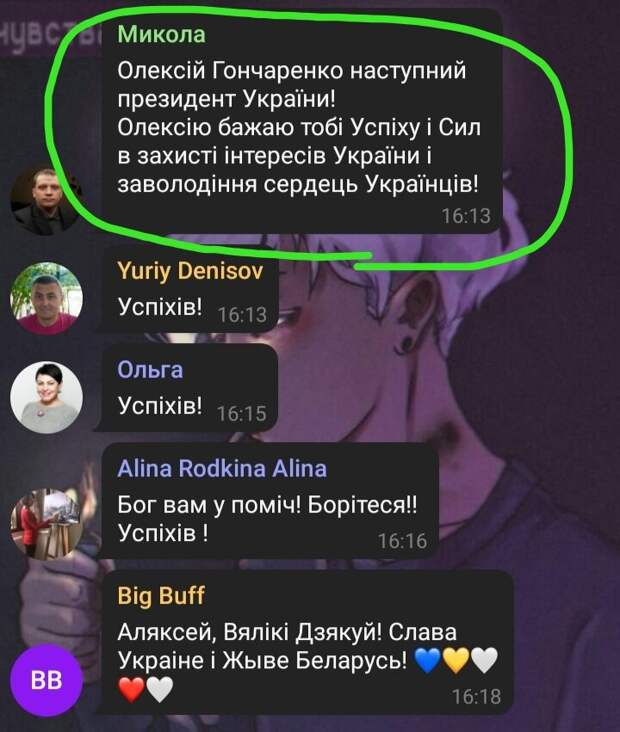Open Alina Rodkina's profile picture
Viewport: 620px width, 732px height.
pyautogui.click(x=46, y=523)
